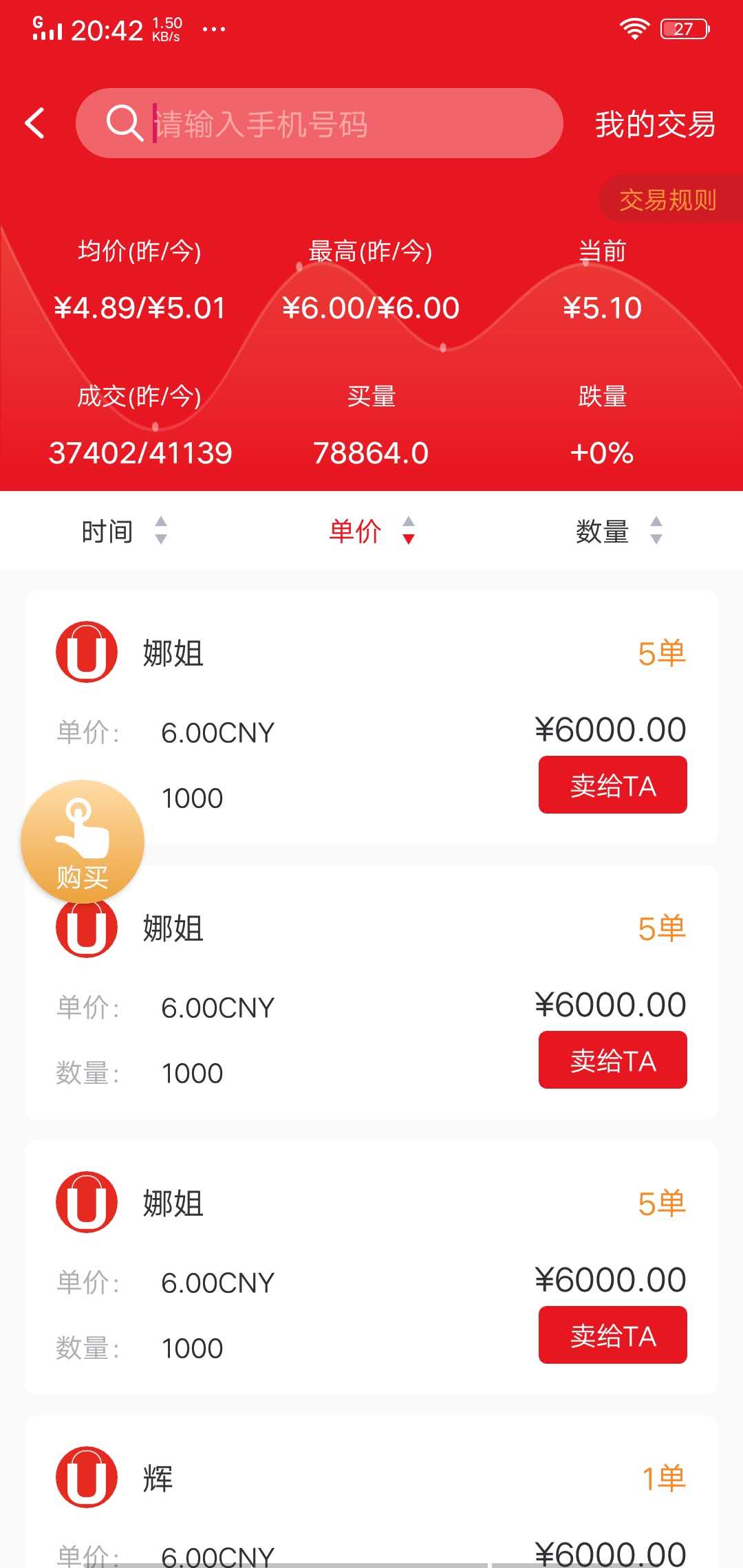The height and width of the screenshot is (1568, 743).
Task: Tap the current price ¥5.10 display
Action: [602, 307]
